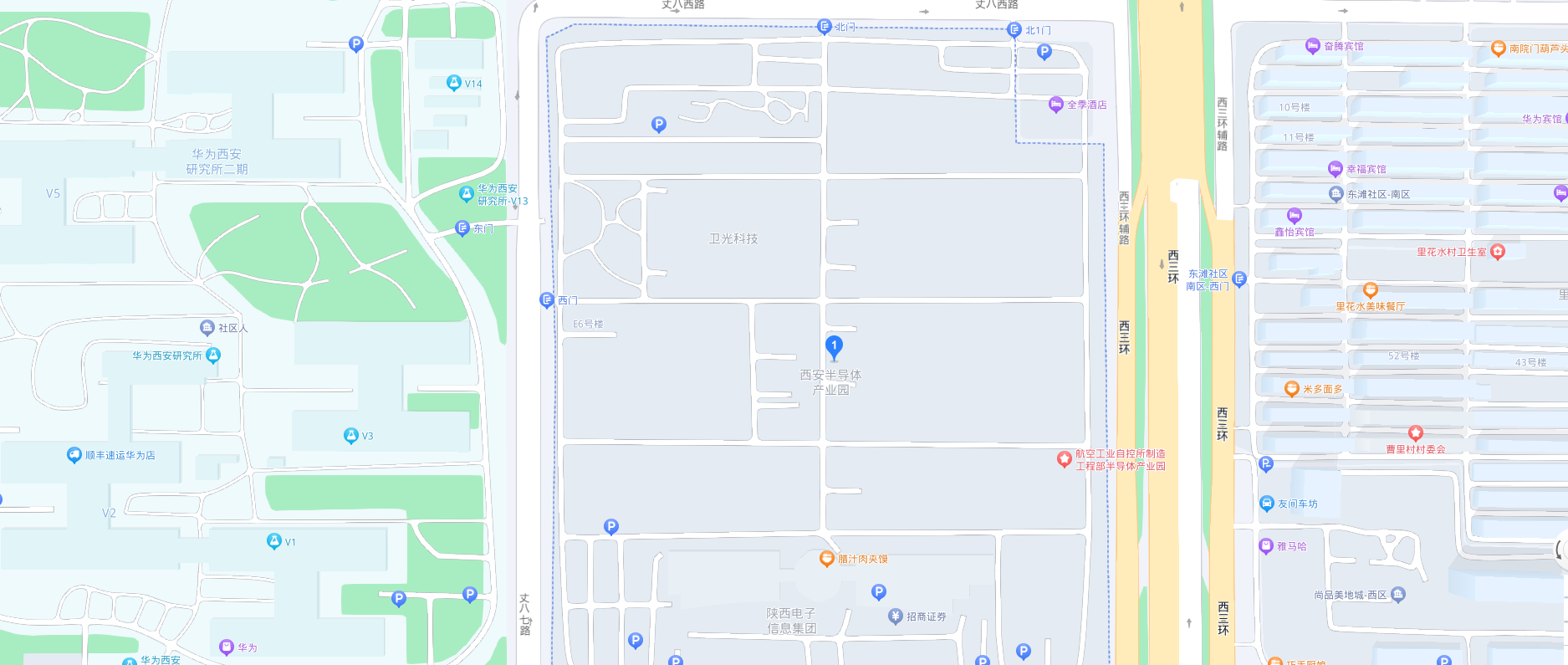Tap the numbered pin 1 at 西安半导体产业园
1568x665 pixels.
point(834,346)
